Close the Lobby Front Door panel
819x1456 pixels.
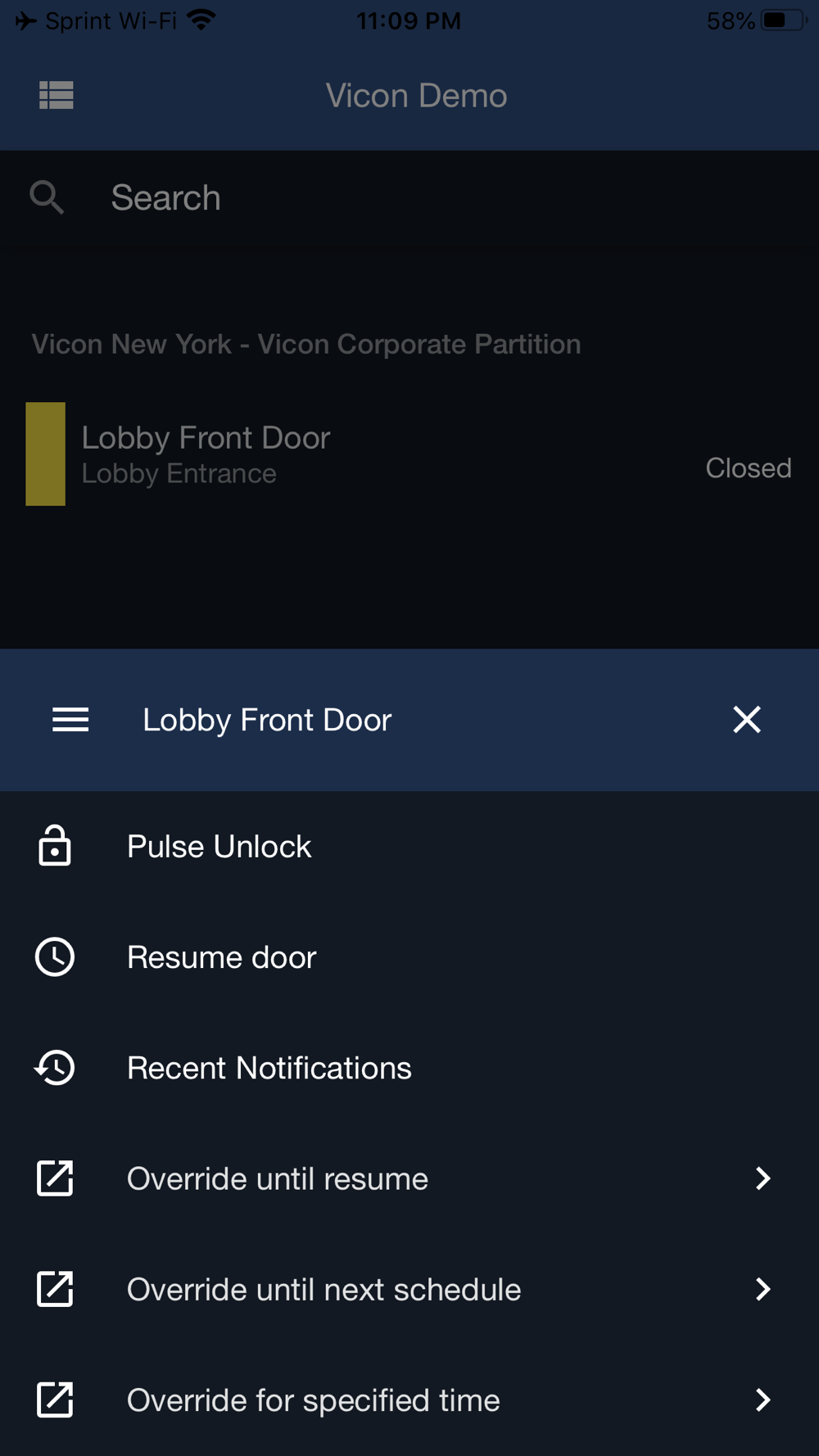(747, 720)
